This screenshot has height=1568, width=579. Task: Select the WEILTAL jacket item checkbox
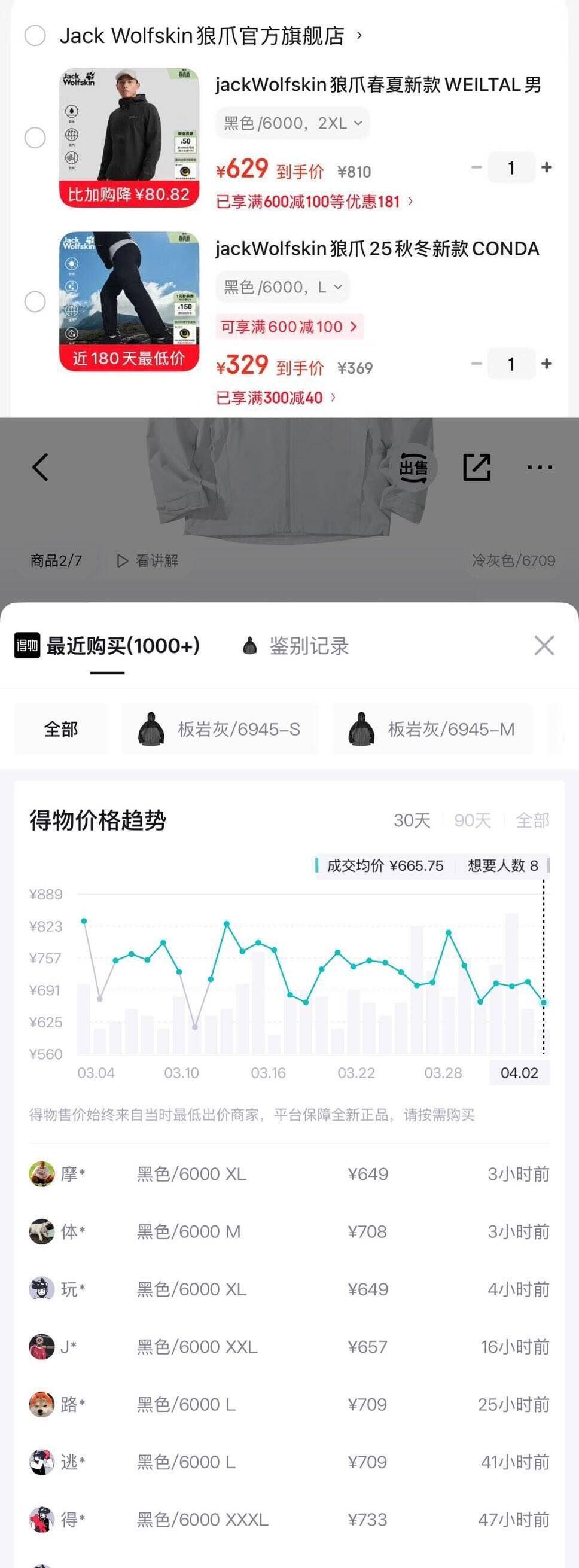35,138
